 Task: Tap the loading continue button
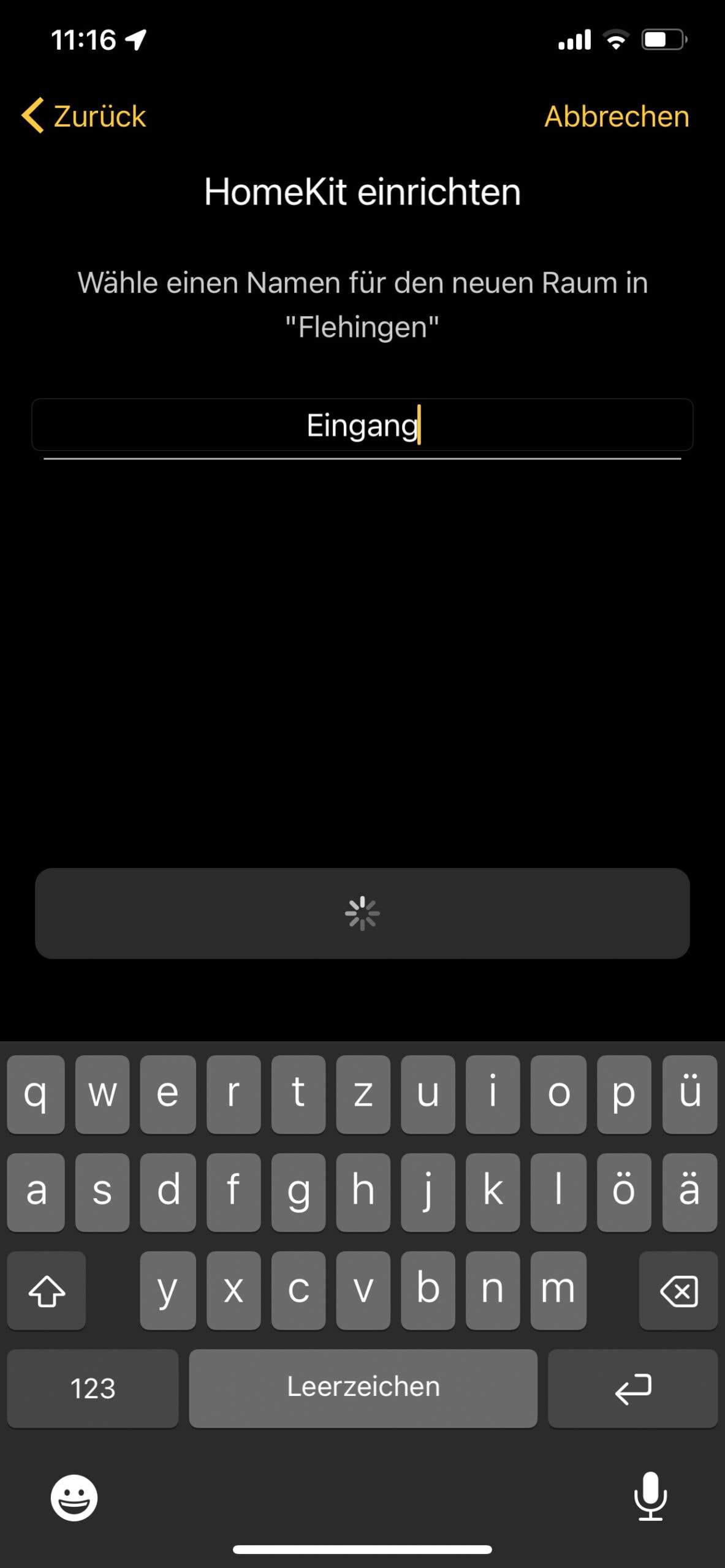(362, 913)
